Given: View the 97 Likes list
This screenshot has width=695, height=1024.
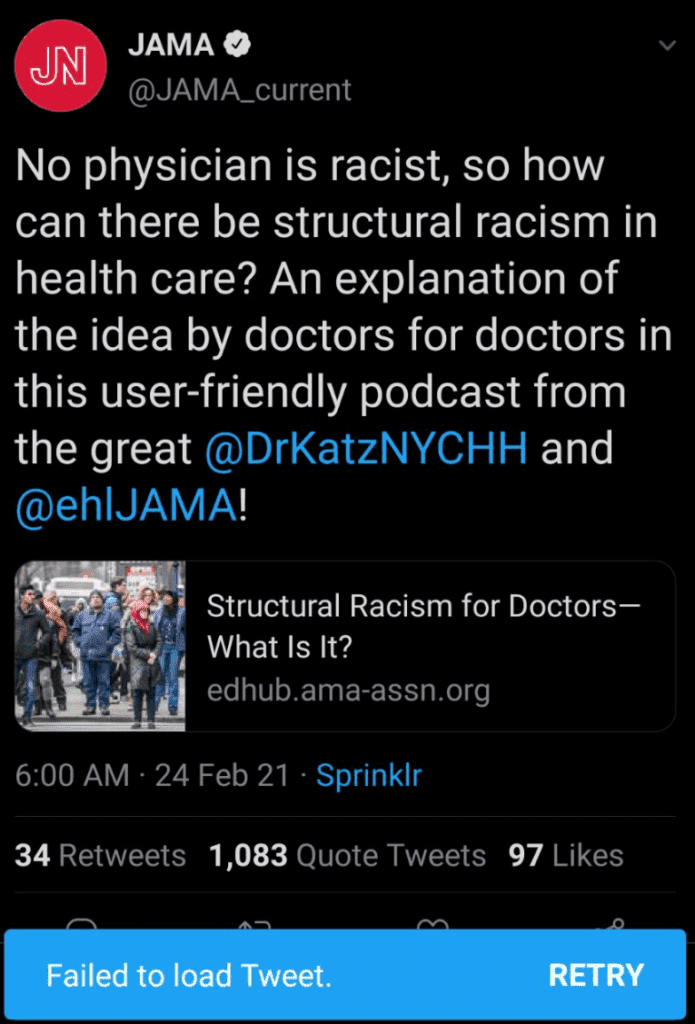Looking at the screenshot, I should tap(566, 856).
